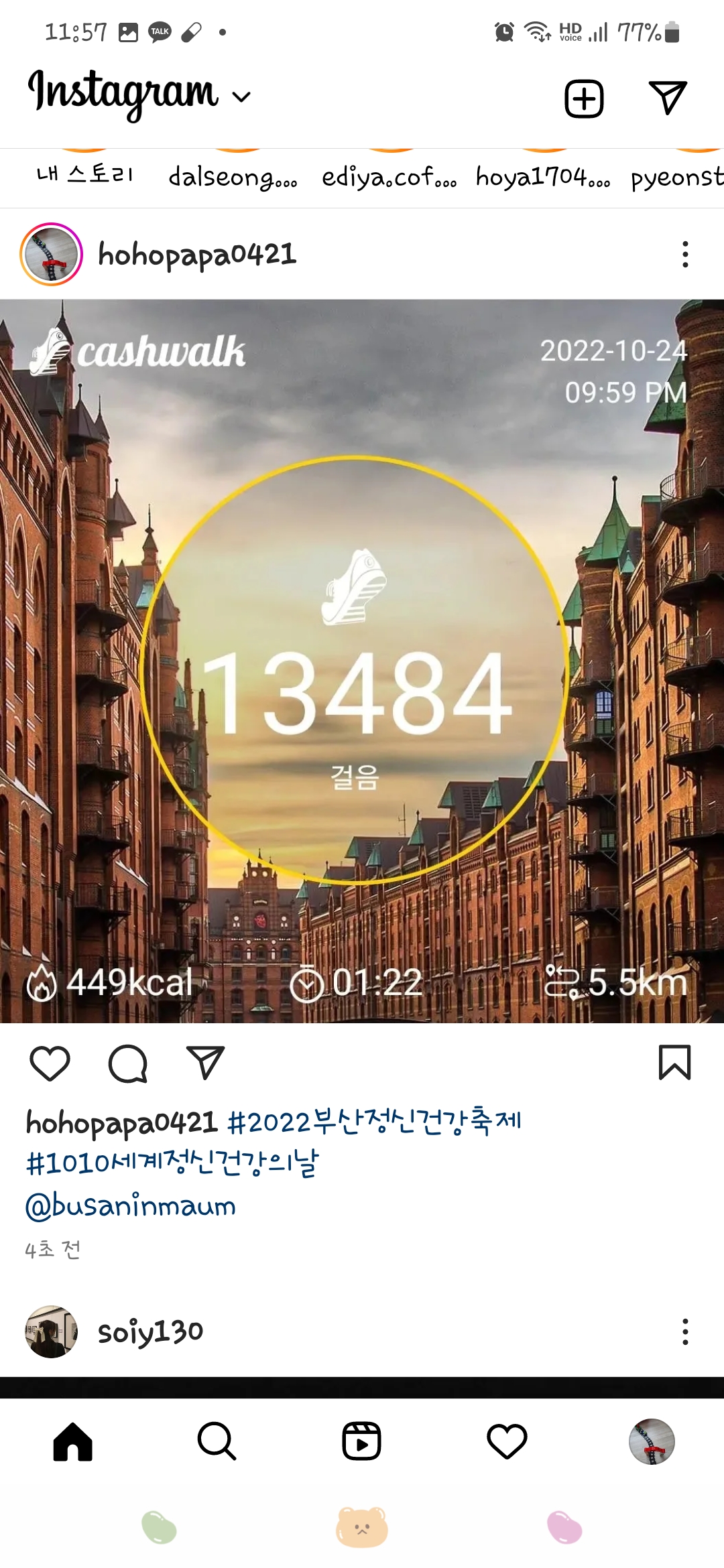Open hashtag #1010세계정신건강의날

(172, 1163)
